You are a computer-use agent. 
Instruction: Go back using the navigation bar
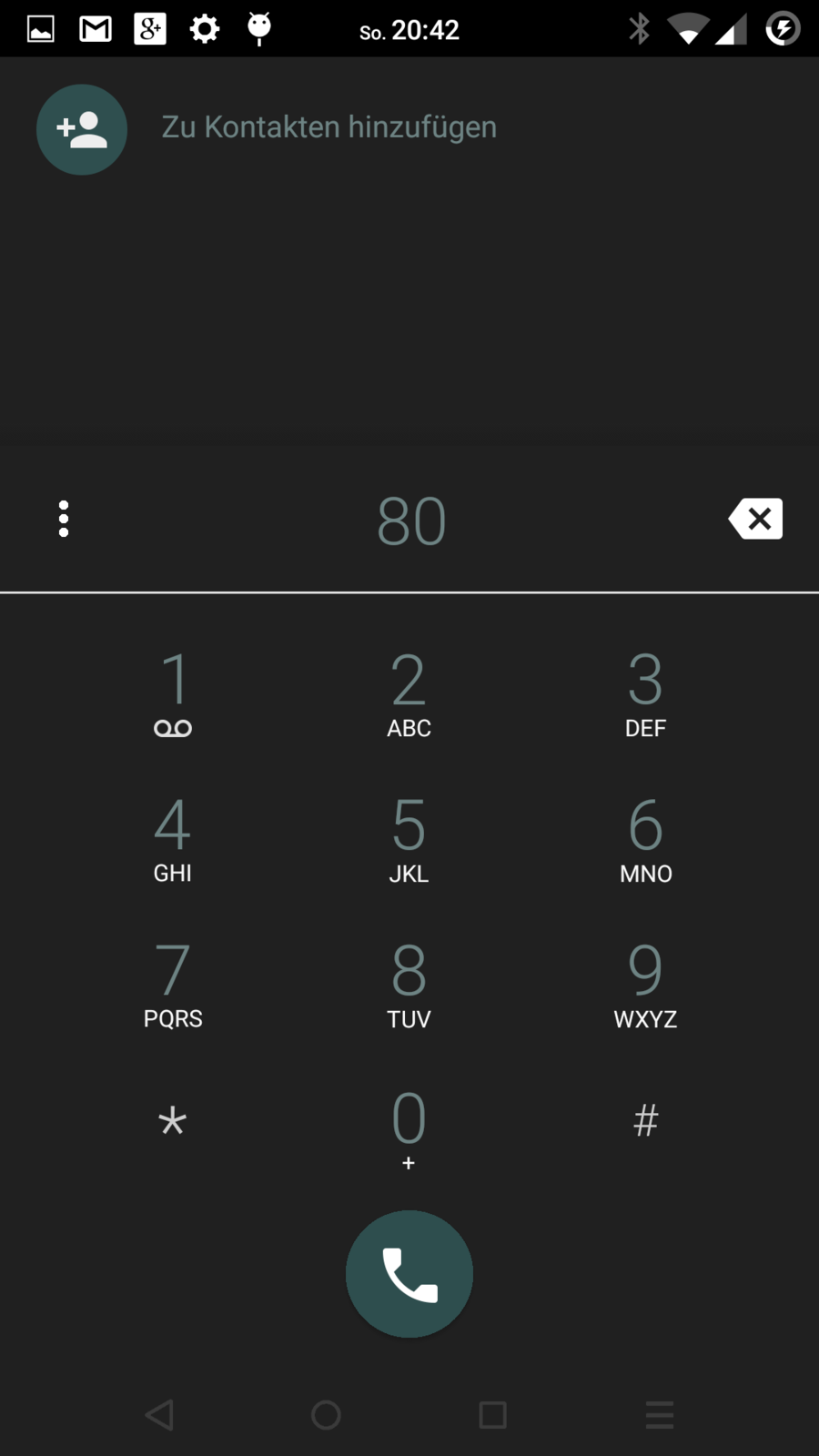159,1415
